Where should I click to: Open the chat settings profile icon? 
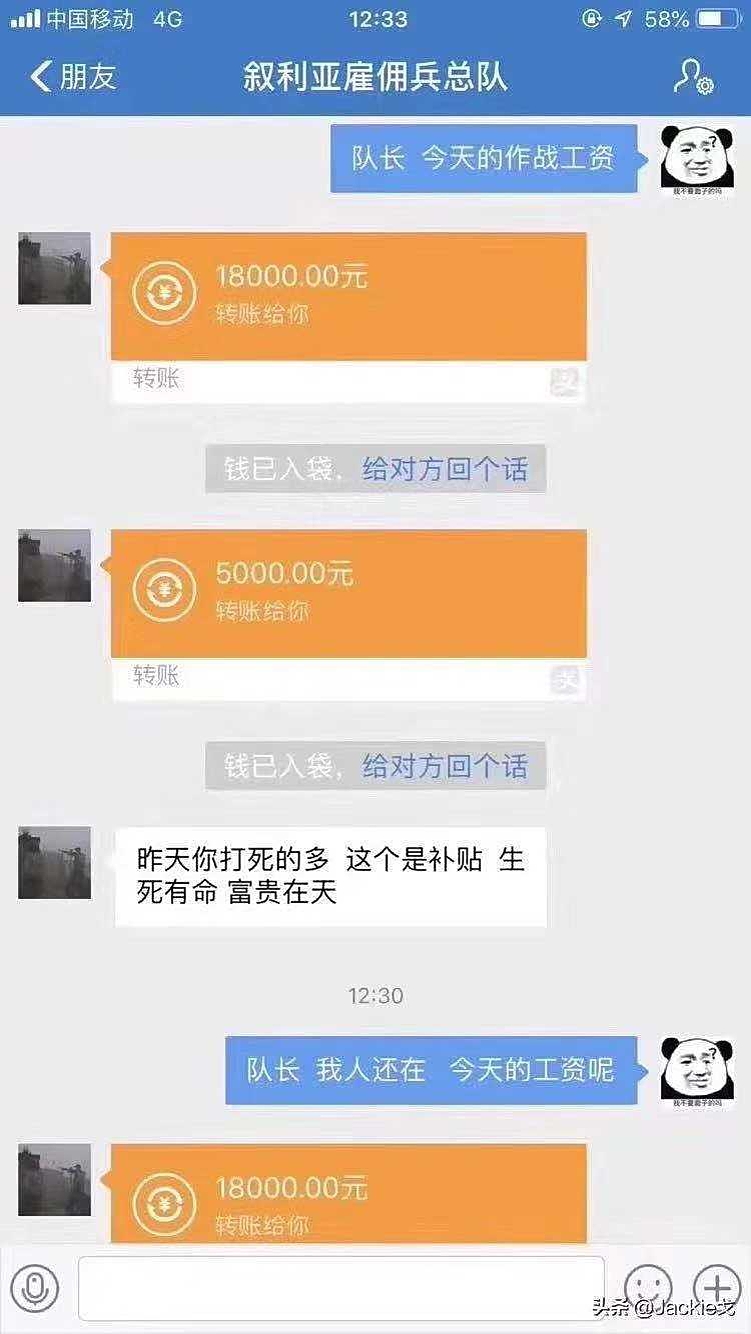pos(693,77)
